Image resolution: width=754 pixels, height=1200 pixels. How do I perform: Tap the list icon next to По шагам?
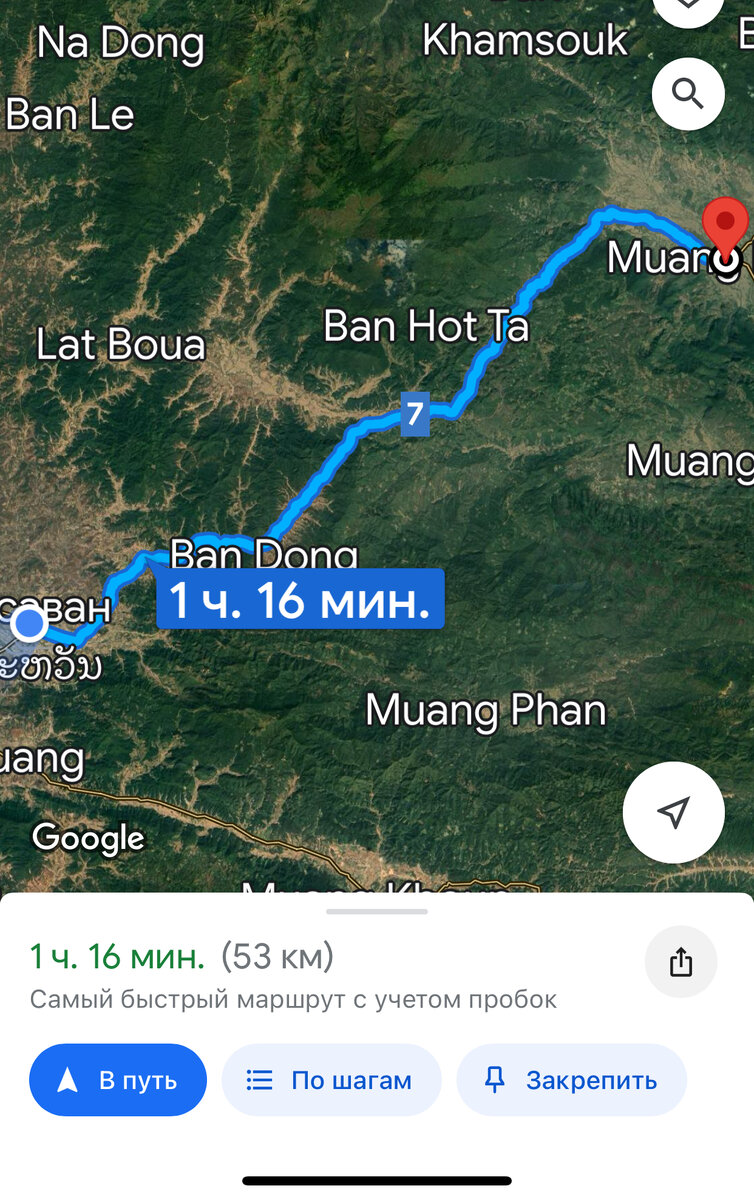click(x=259, y=1080)
